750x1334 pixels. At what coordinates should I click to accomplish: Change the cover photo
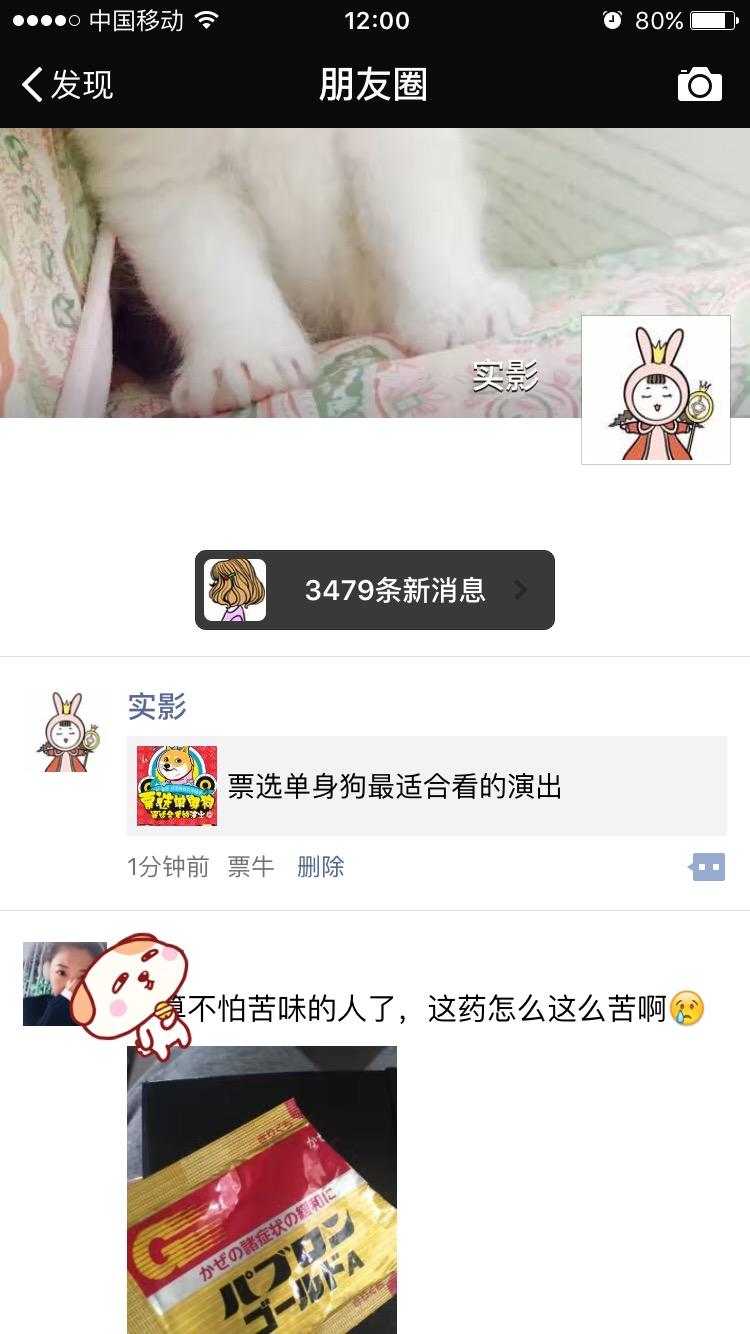click(300, 270)
